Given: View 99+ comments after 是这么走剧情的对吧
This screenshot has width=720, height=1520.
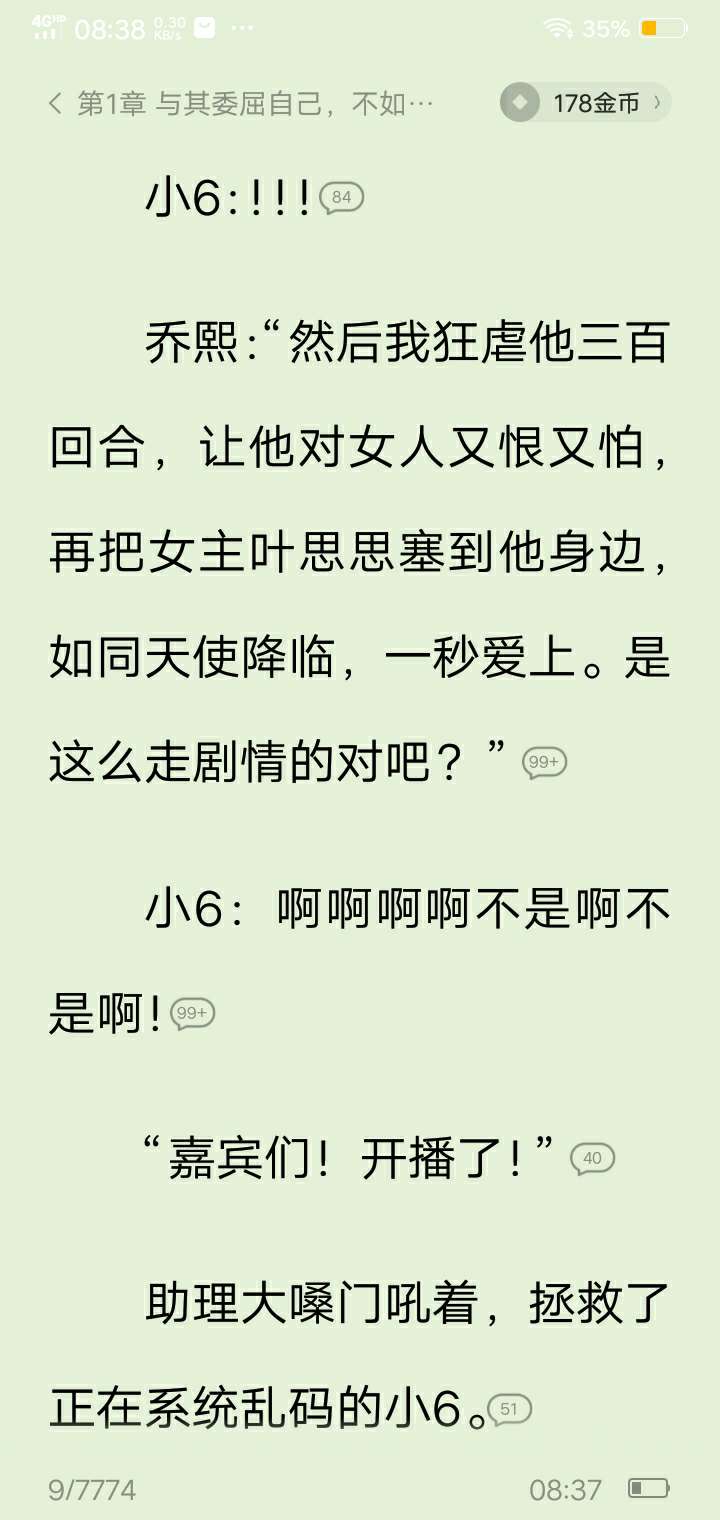Looking at the screenshot, I should (x=545, y=763).
